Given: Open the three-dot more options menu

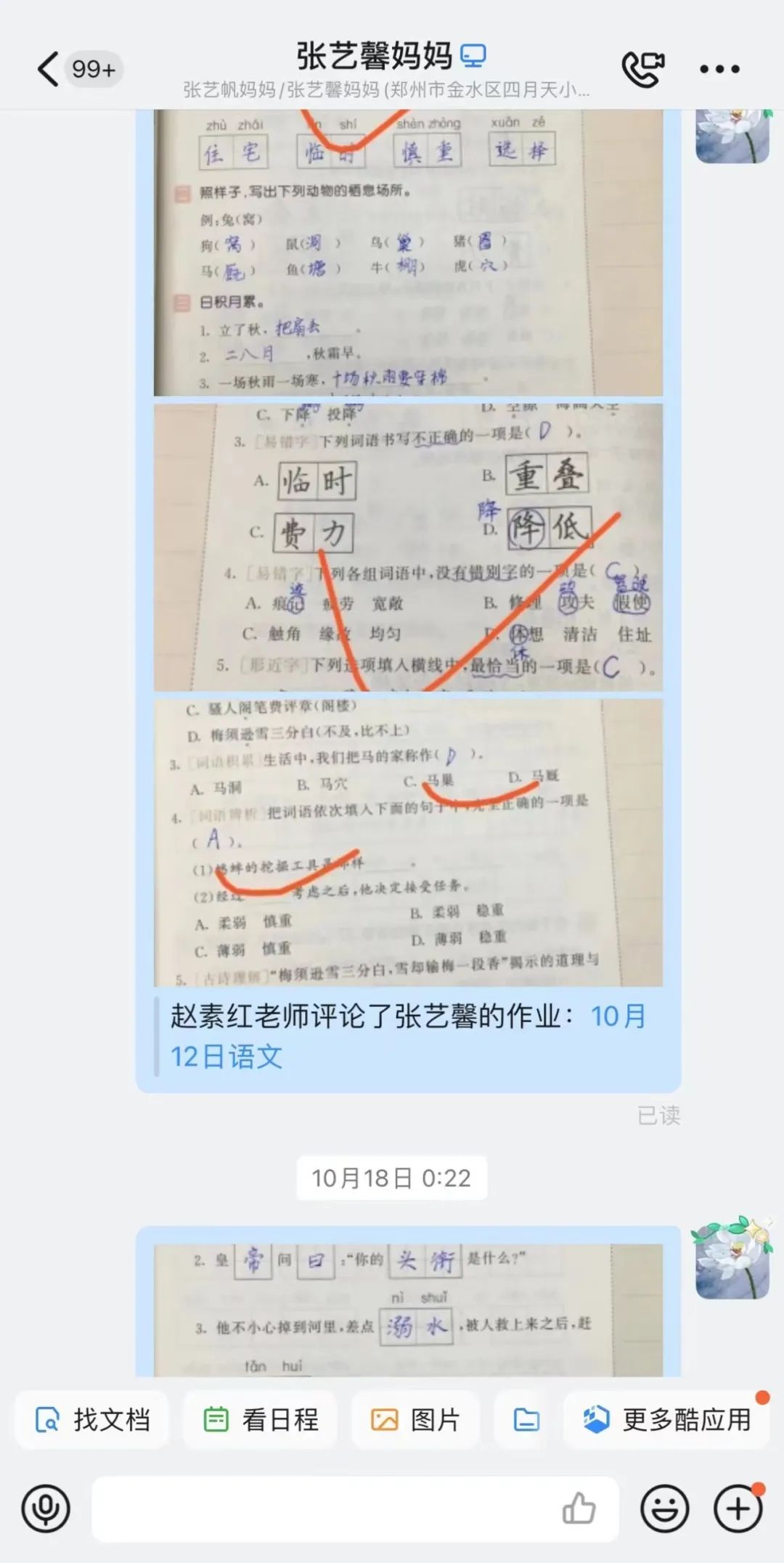Looking at the screenshot, I should click(x=719, y=70).
